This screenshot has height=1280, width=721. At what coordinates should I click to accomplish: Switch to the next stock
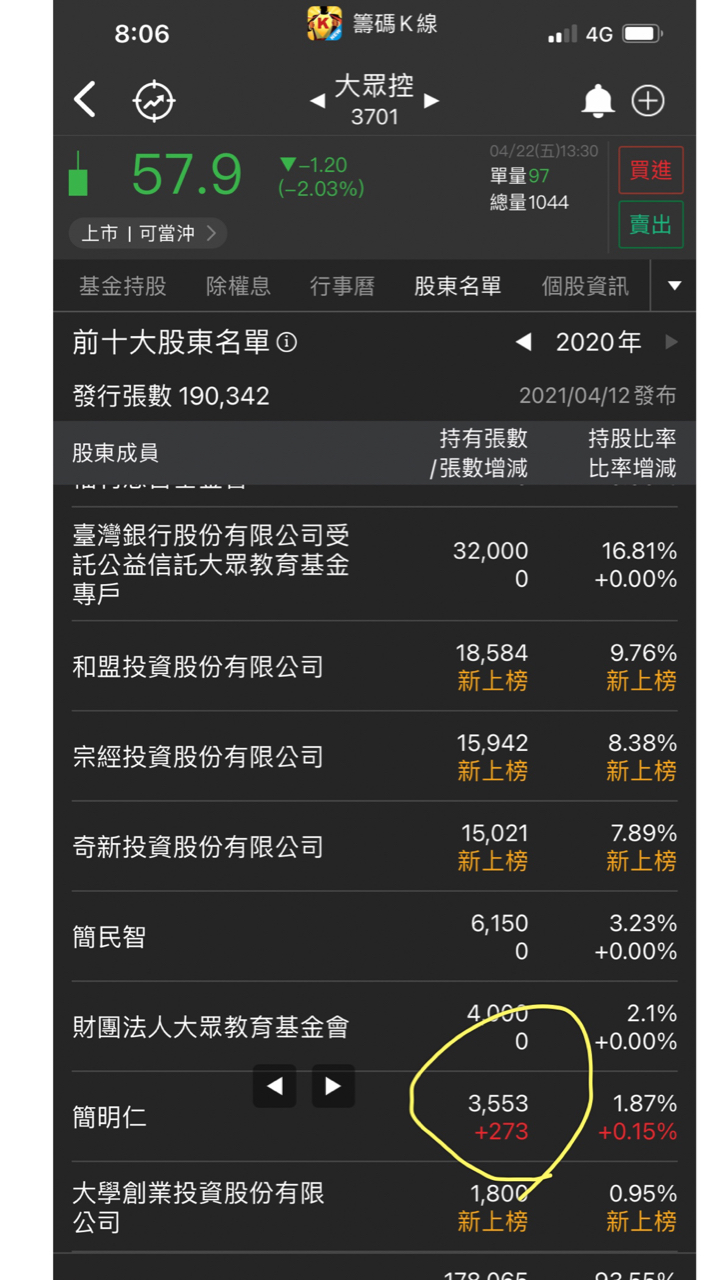pyautogui.click(x=431, y=101)
